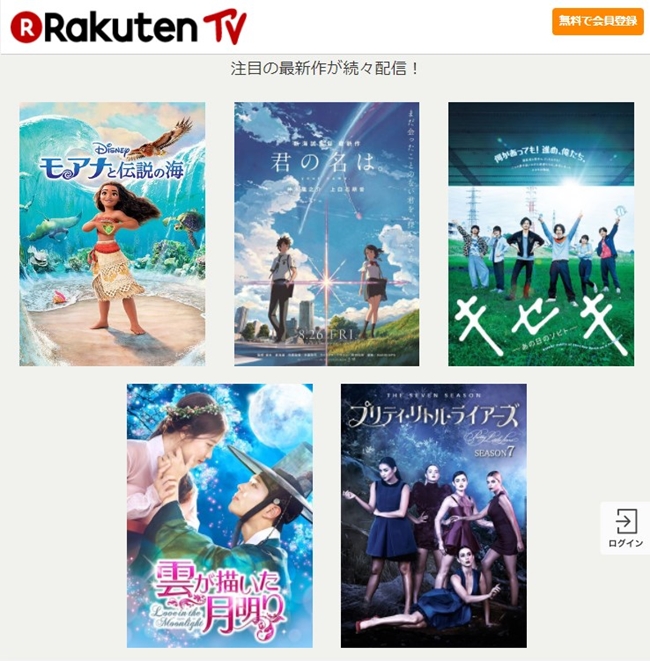Open the ログイン login button
This screenshot has height=661, width=650.
tap(625, 528)
